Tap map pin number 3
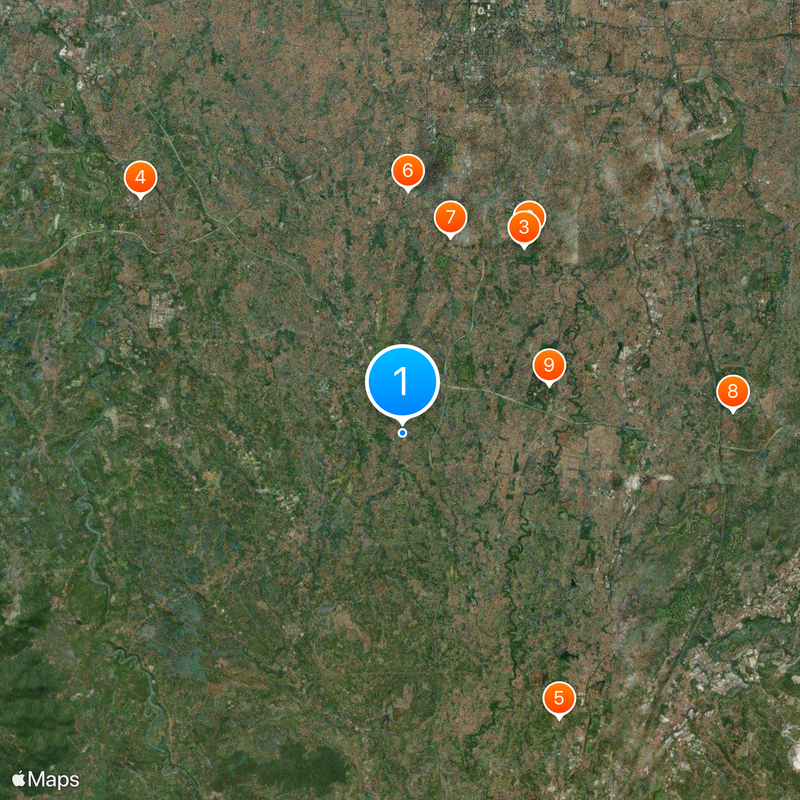Image resolution: width=800 pixels, height=800 pixels. 523,229
